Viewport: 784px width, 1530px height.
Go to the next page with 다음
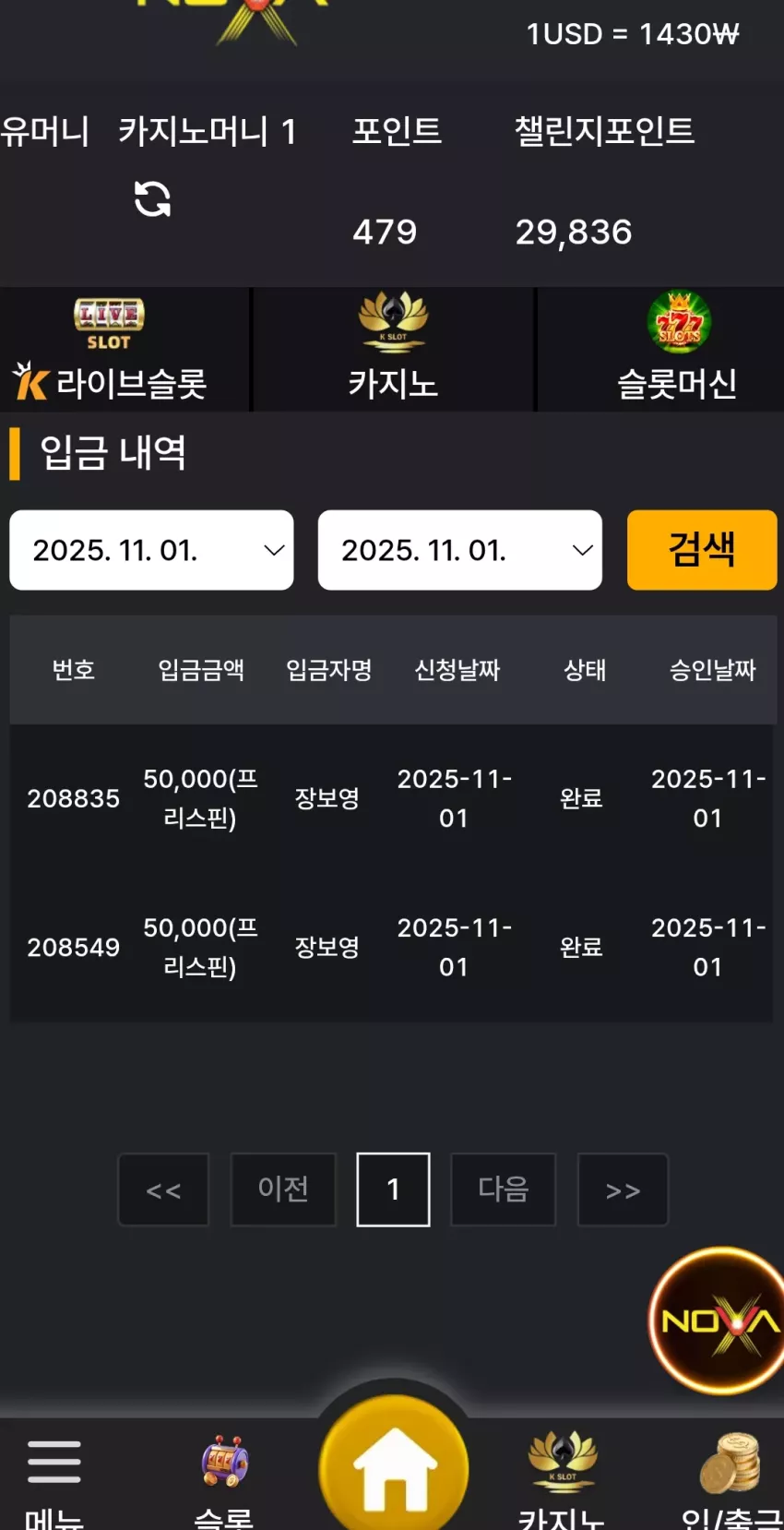(504, 1189)
